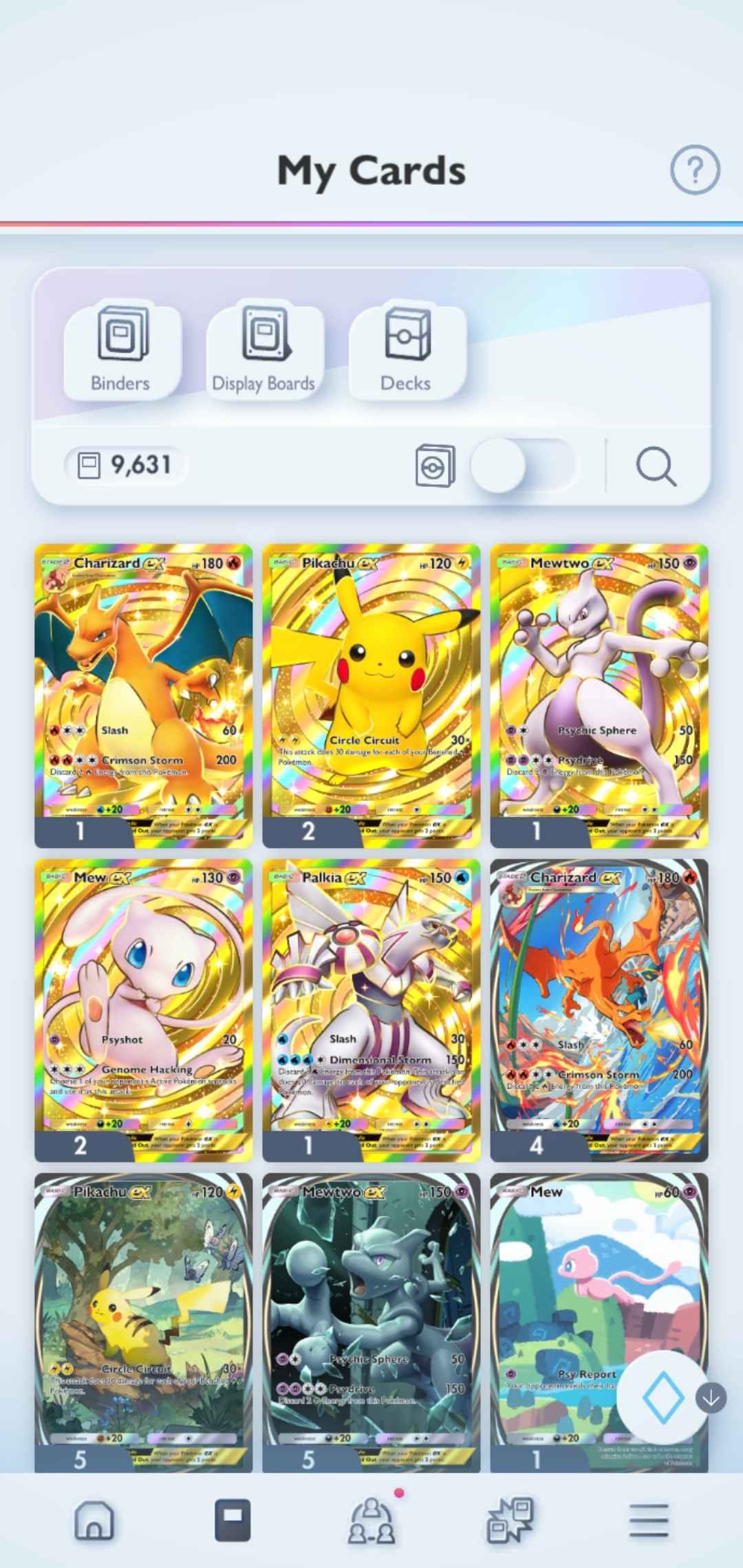The image size is (743, 1568).
Task: Open the gold Charizard ex card
Action: [x=143, y=695]
